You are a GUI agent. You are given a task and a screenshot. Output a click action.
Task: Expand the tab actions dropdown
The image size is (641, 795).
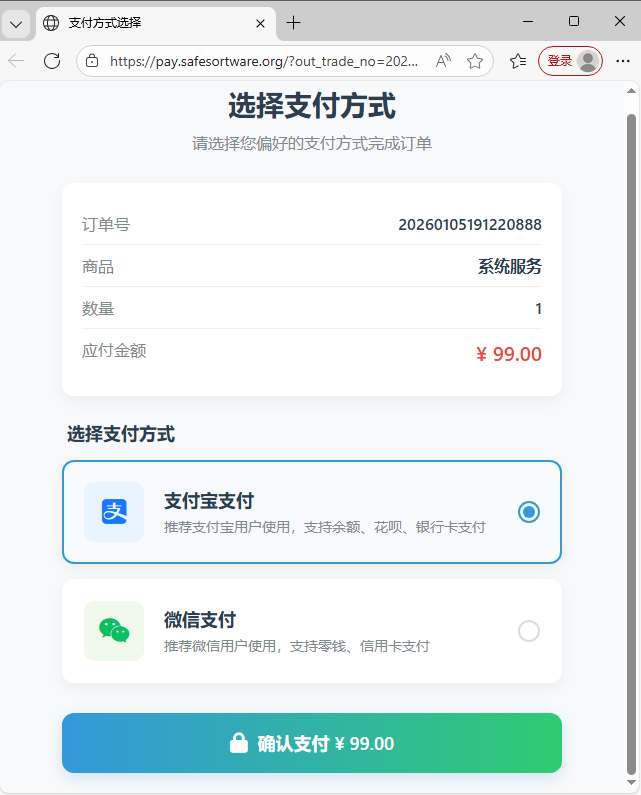16,23
